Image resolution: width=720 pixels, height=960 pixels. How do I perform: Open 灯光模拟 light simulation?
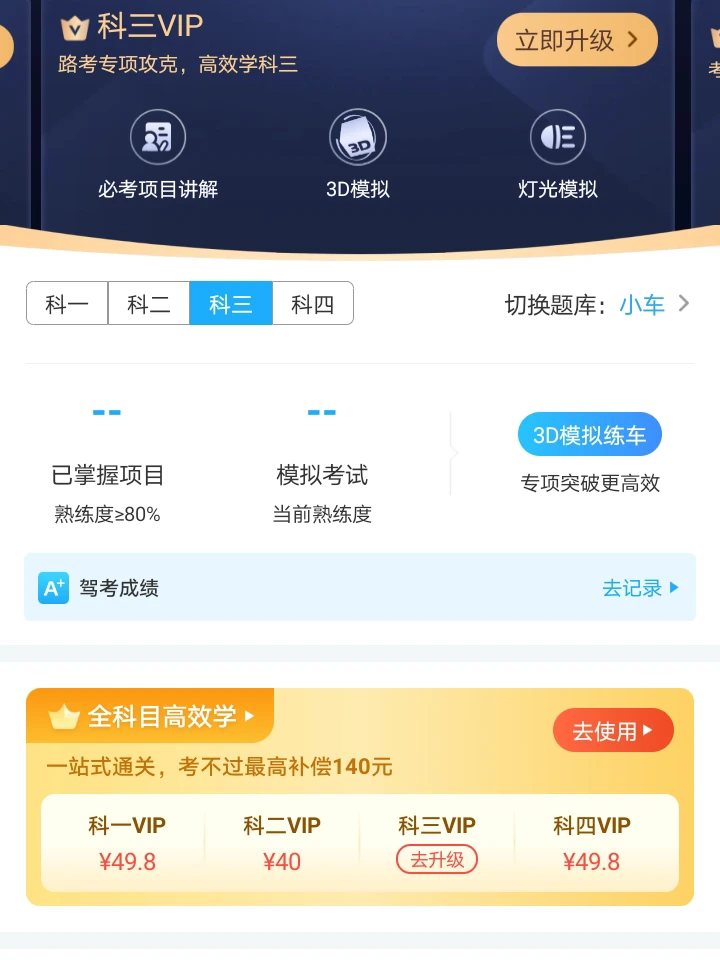pos(557,154)
